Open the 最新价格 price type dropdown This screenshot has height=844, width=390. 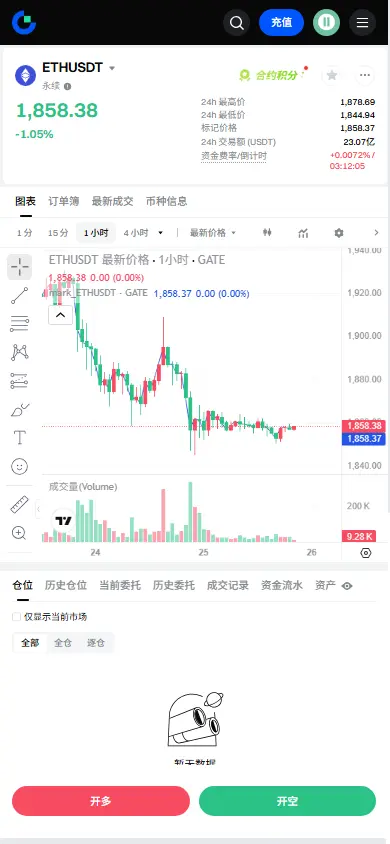tap(213, 233)
